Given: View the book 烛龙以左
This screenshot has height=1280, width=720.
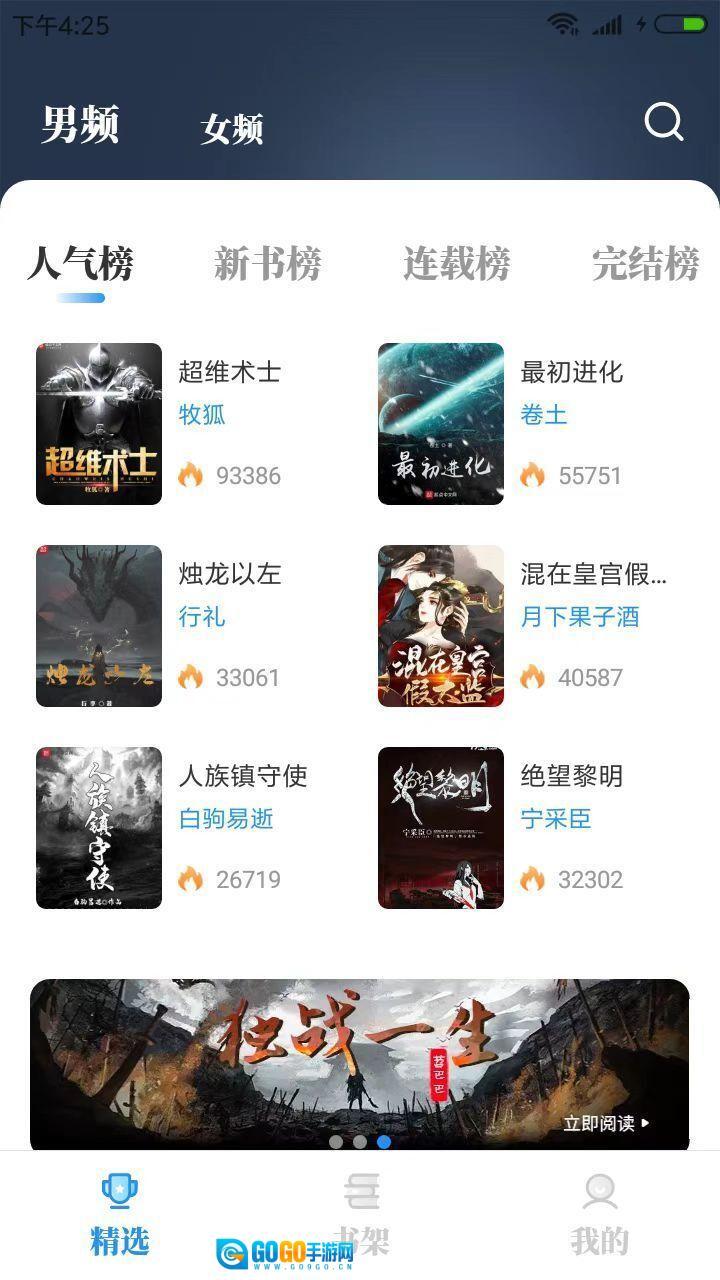Looking at the screenshot, I should pos(99,626).
